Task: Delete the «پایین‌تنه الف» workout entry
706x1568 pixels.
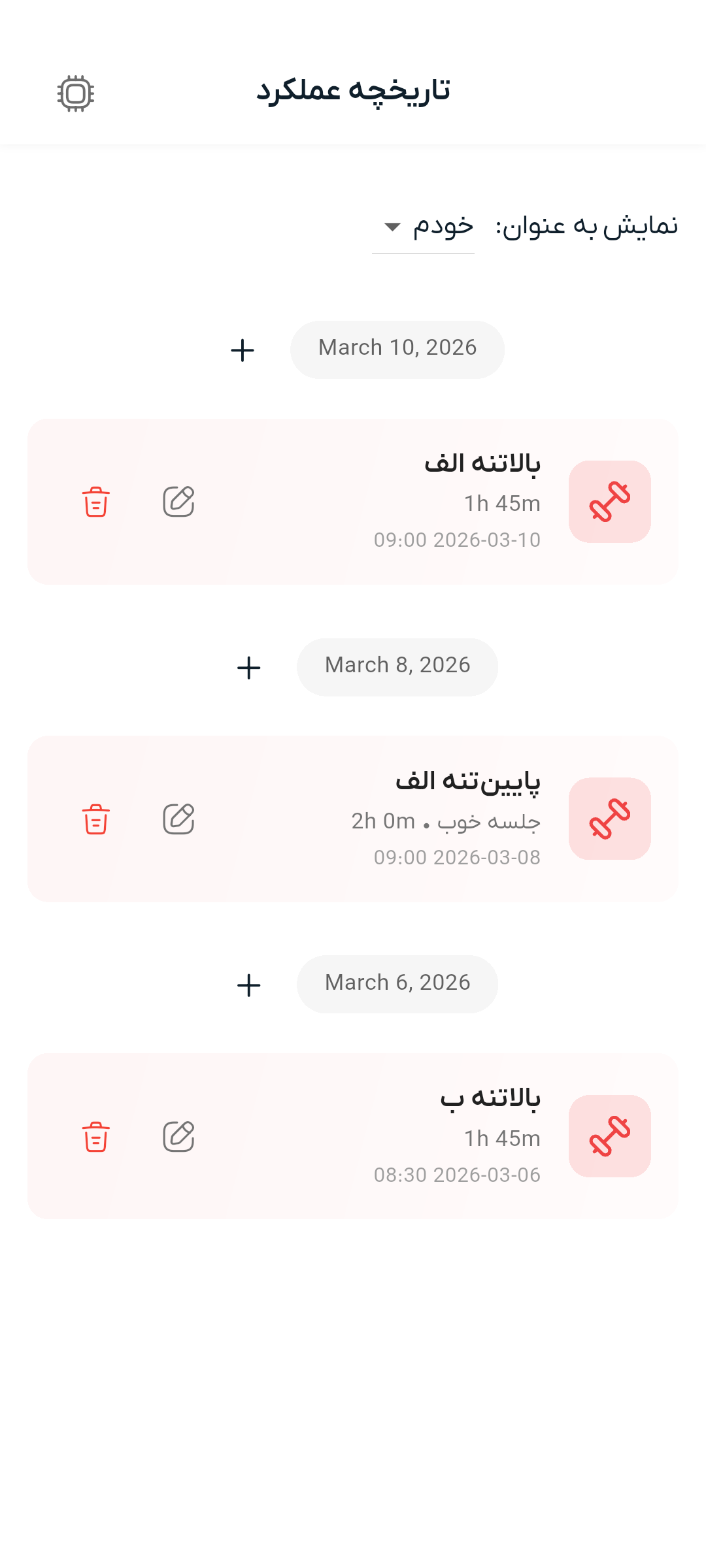Action: click(96, 819)
